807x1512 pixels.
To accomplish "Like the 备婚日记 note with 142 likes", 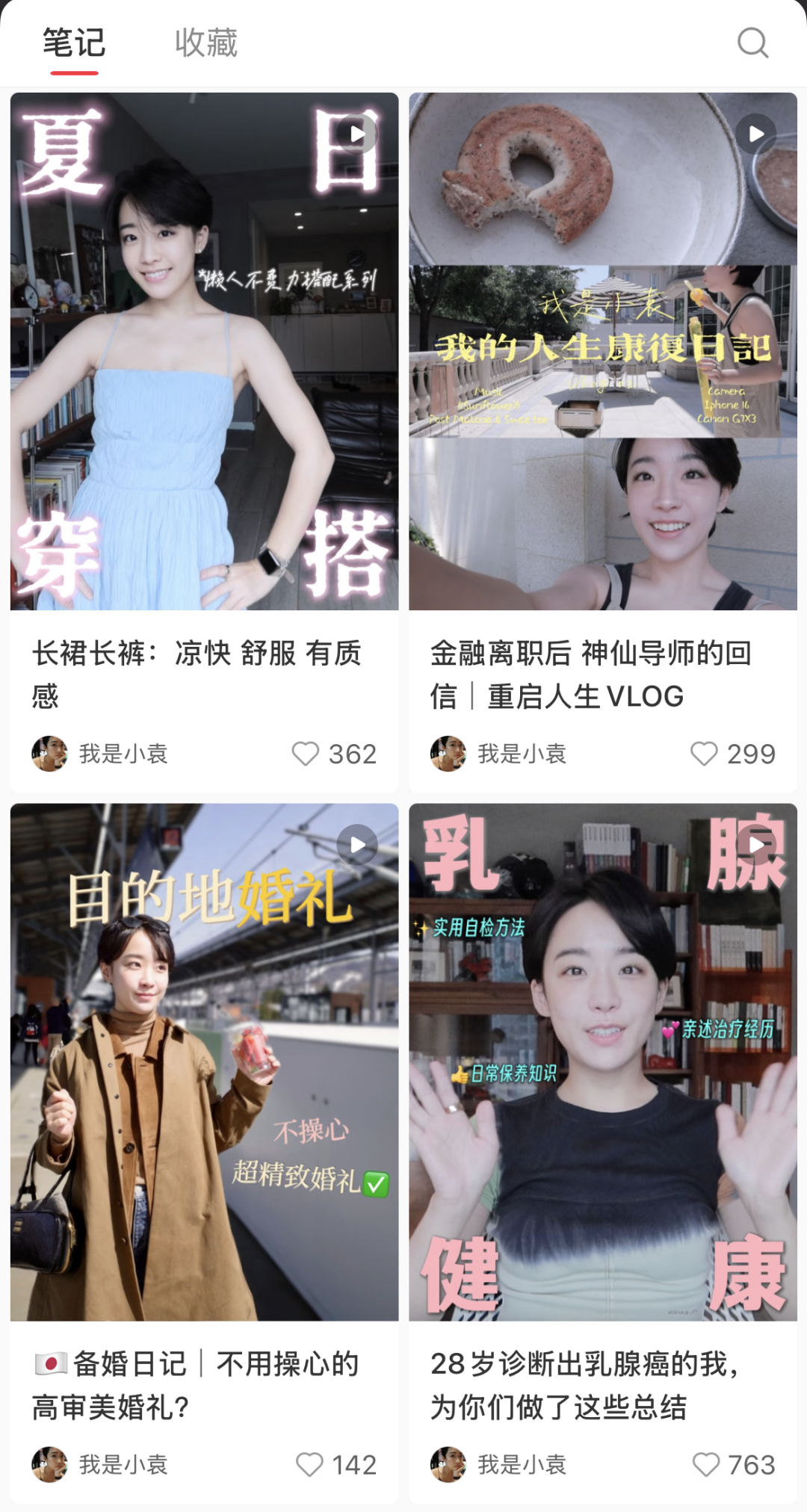I will pyautogui.click(x=309, y=1464).
